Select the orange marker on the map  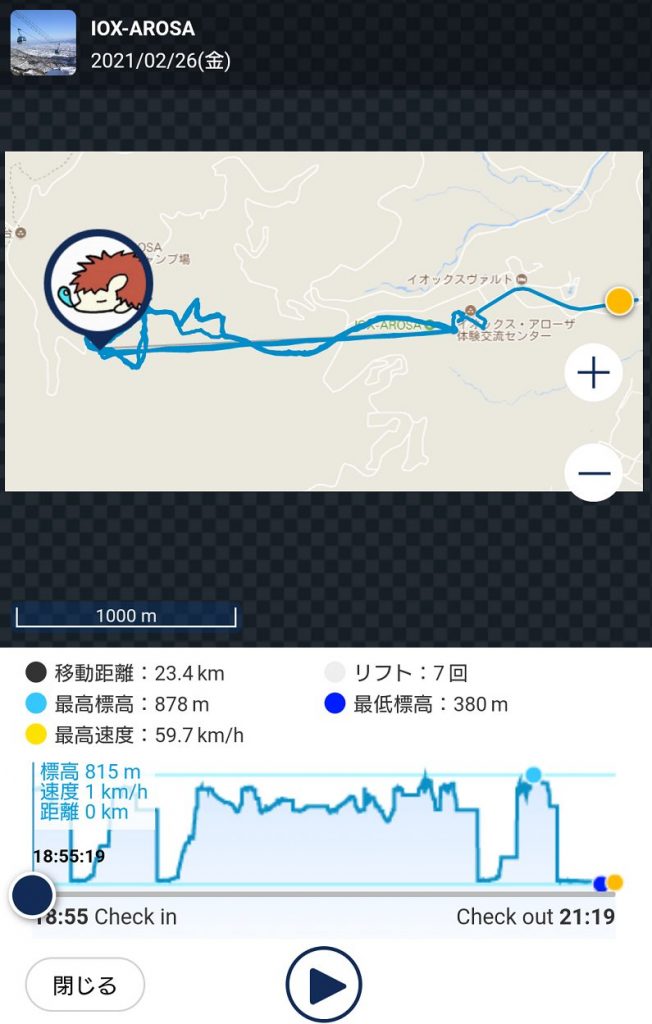620,300
